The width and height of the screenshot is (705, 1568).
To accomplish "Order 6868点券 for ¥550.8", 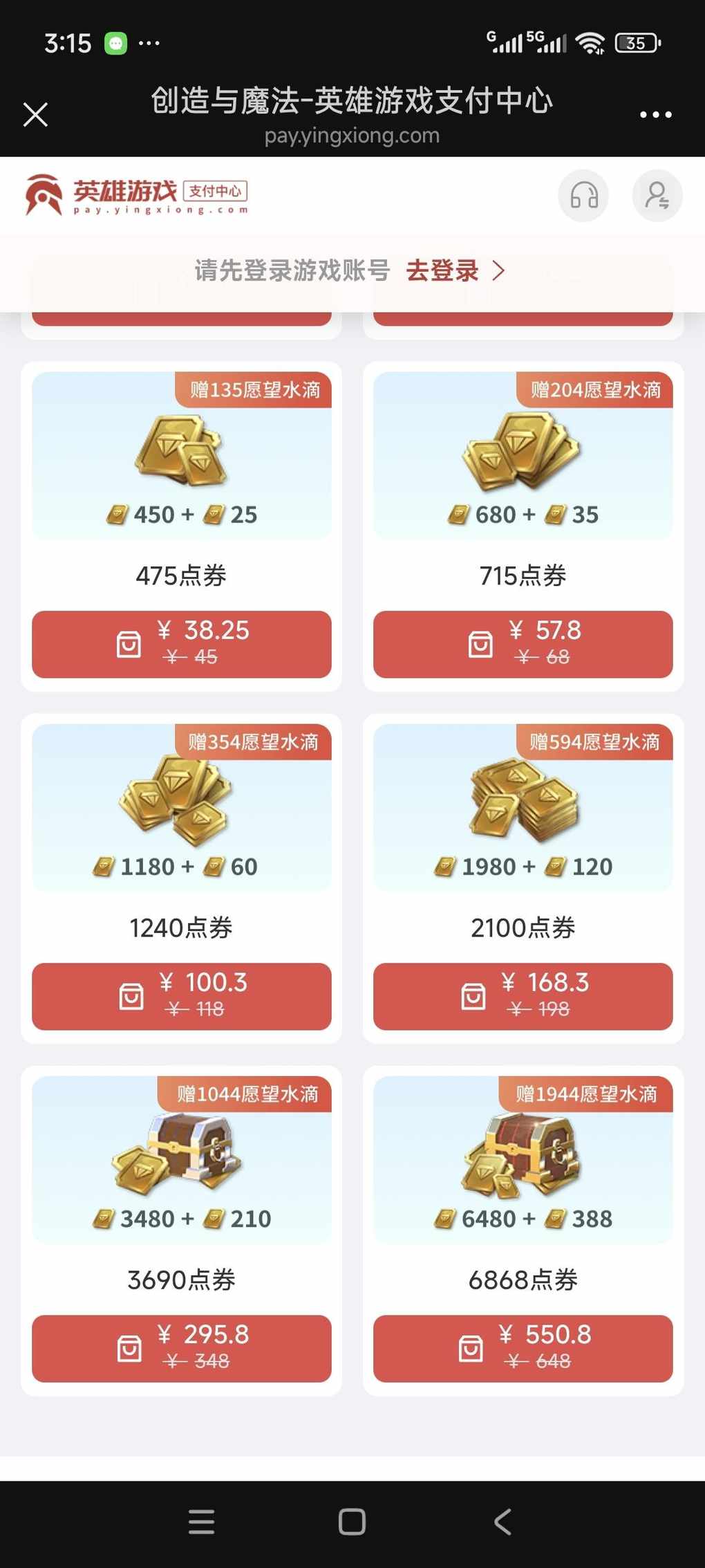I will pos(523,1348).
